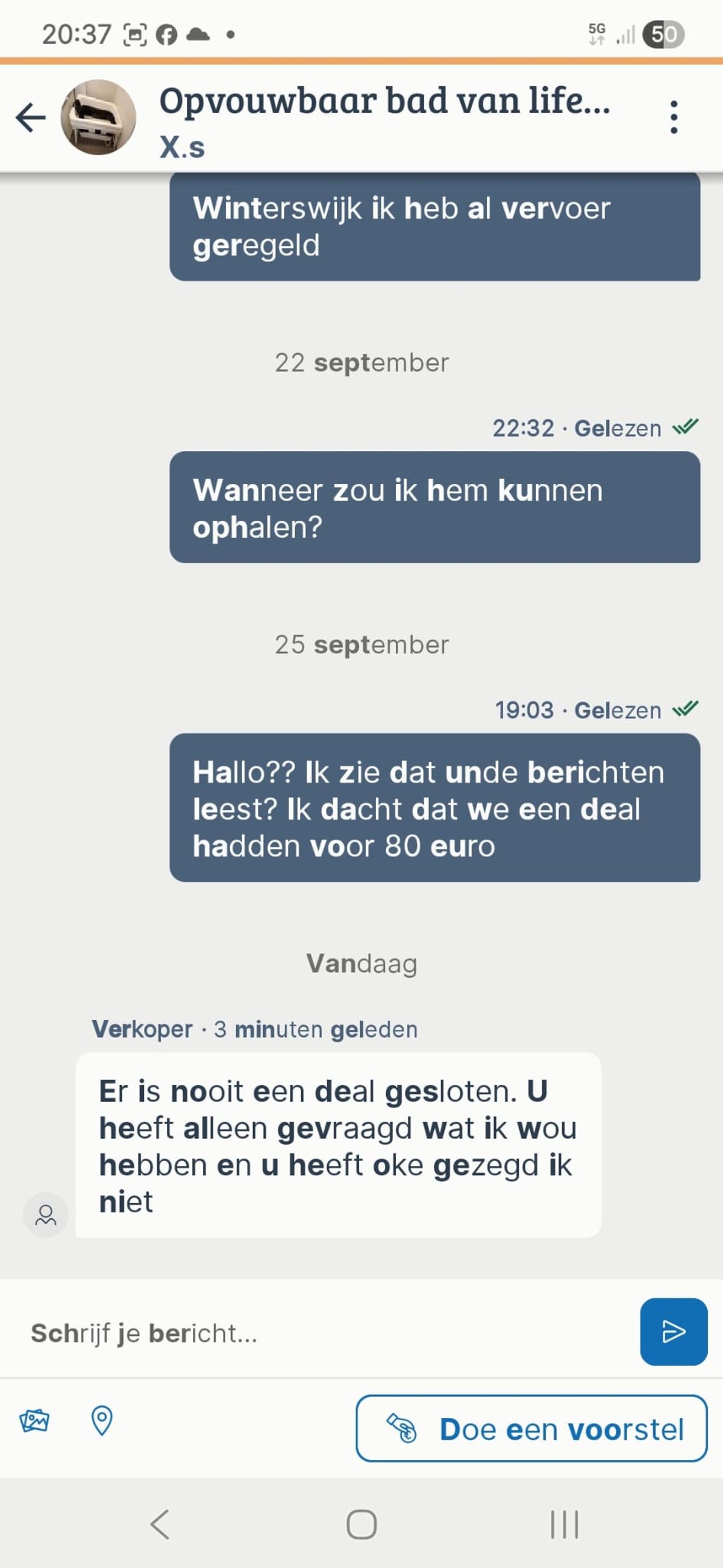
Task: Open the Opvouwbaar bad listing thumbnail
Action: (98, 118)
